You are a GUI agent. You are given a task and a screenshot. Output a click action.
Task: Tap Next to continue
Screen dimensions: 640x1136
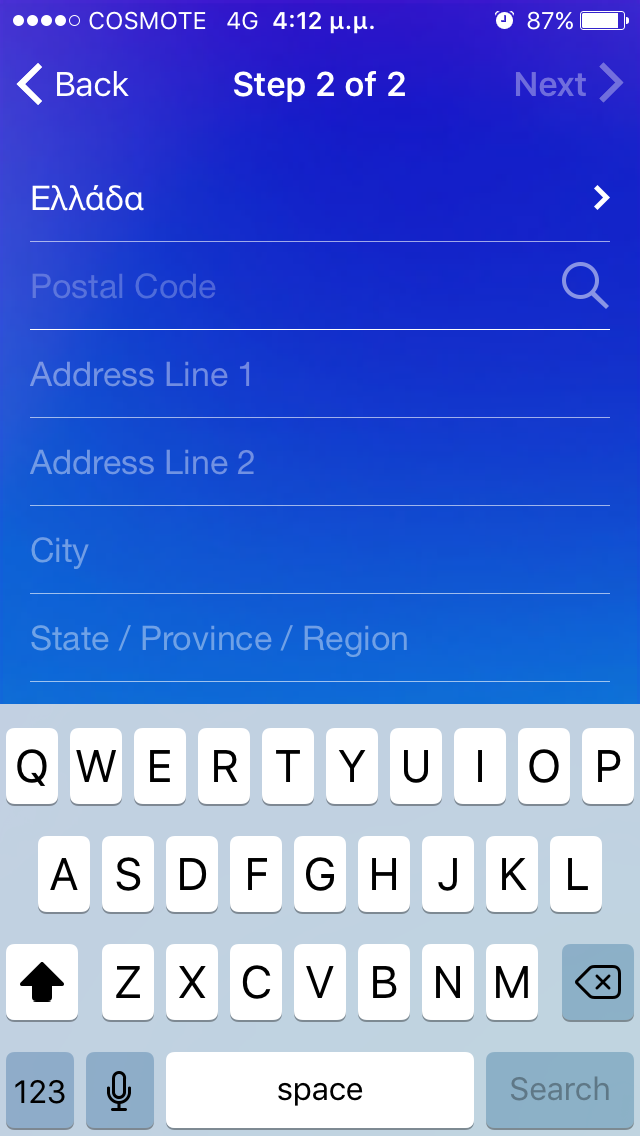click(x=568, y=85)
